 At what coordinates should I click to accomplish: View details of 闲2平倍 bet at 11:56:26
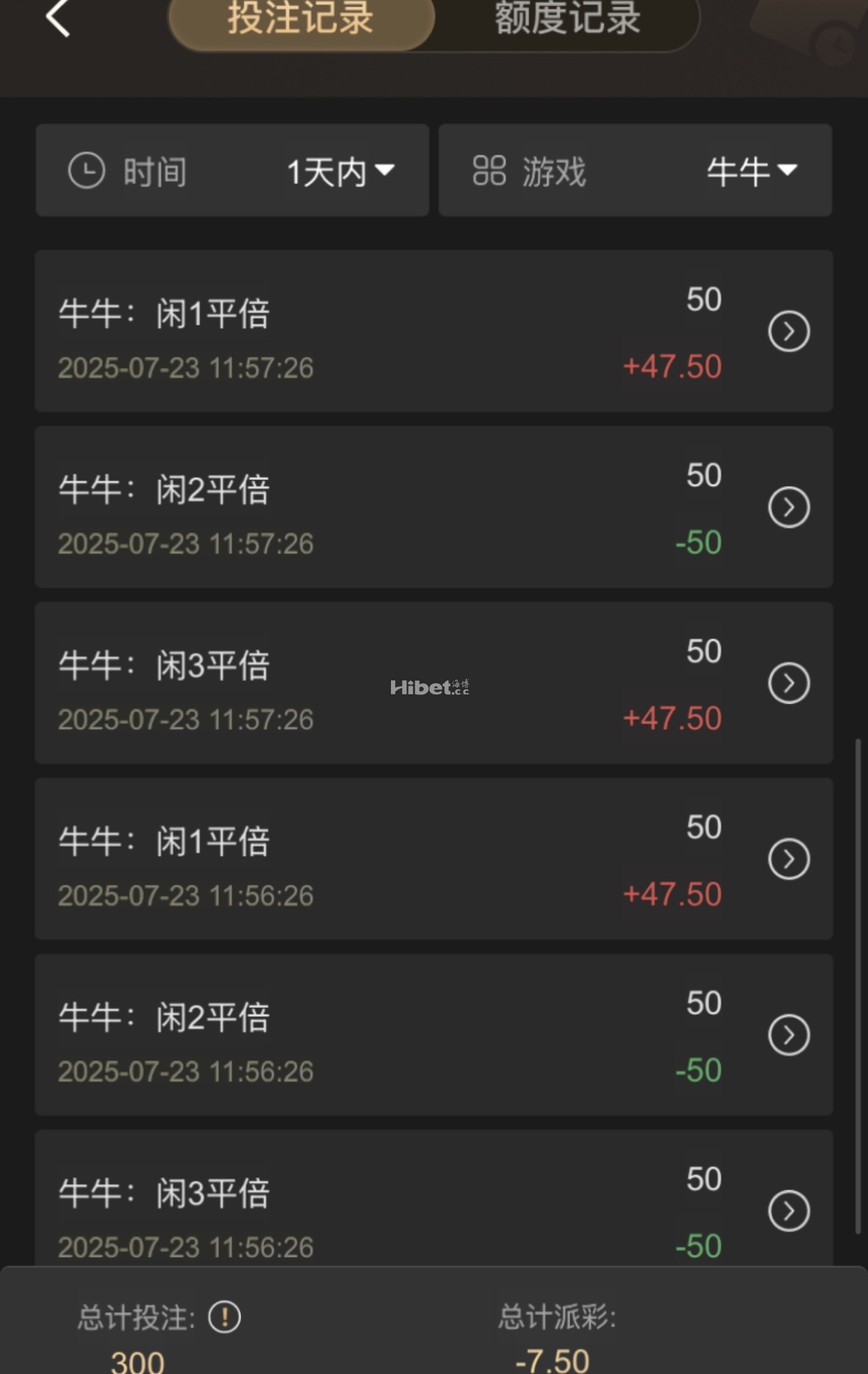click(788, 1035)
